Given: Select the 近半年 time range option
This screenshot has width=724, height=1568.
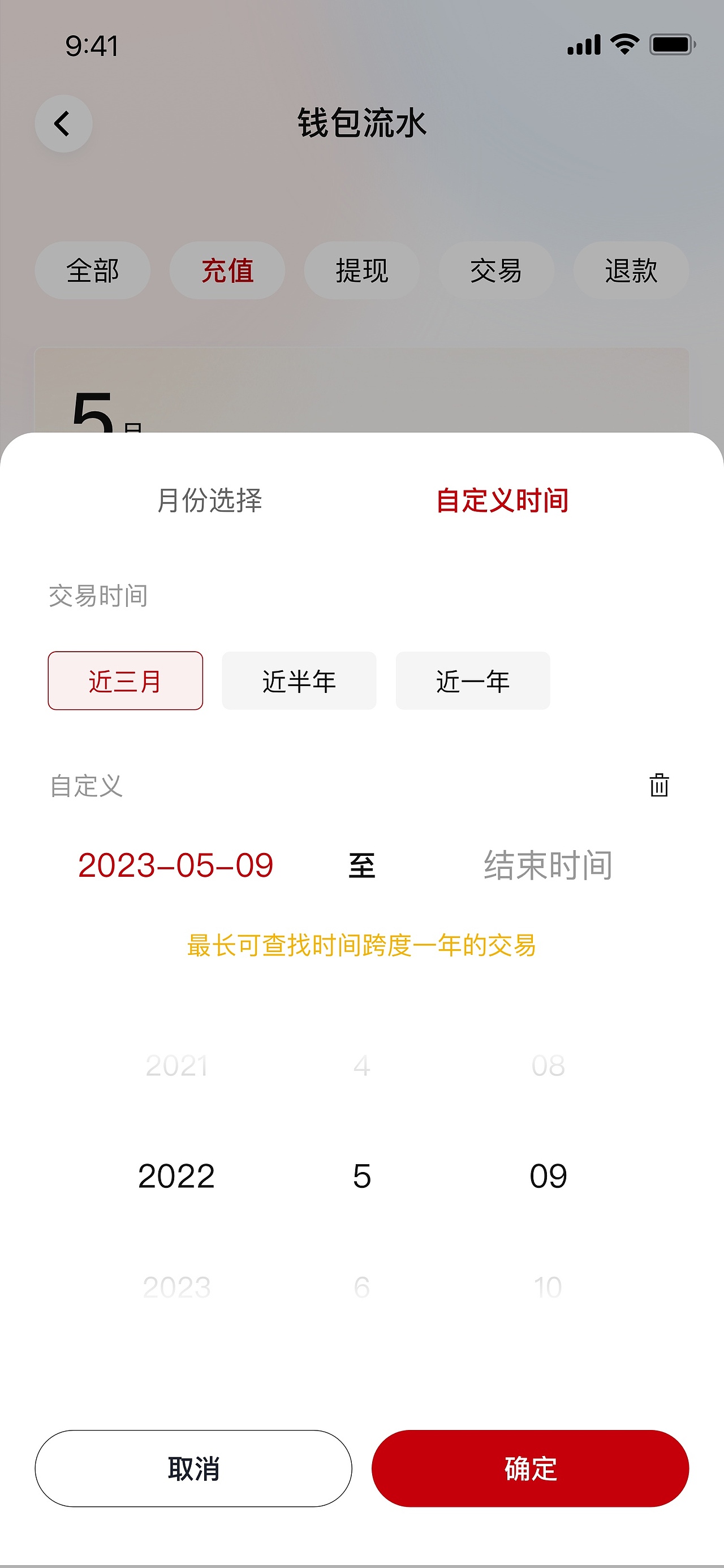Looking at the screenshot, I should tap(299, 681).
